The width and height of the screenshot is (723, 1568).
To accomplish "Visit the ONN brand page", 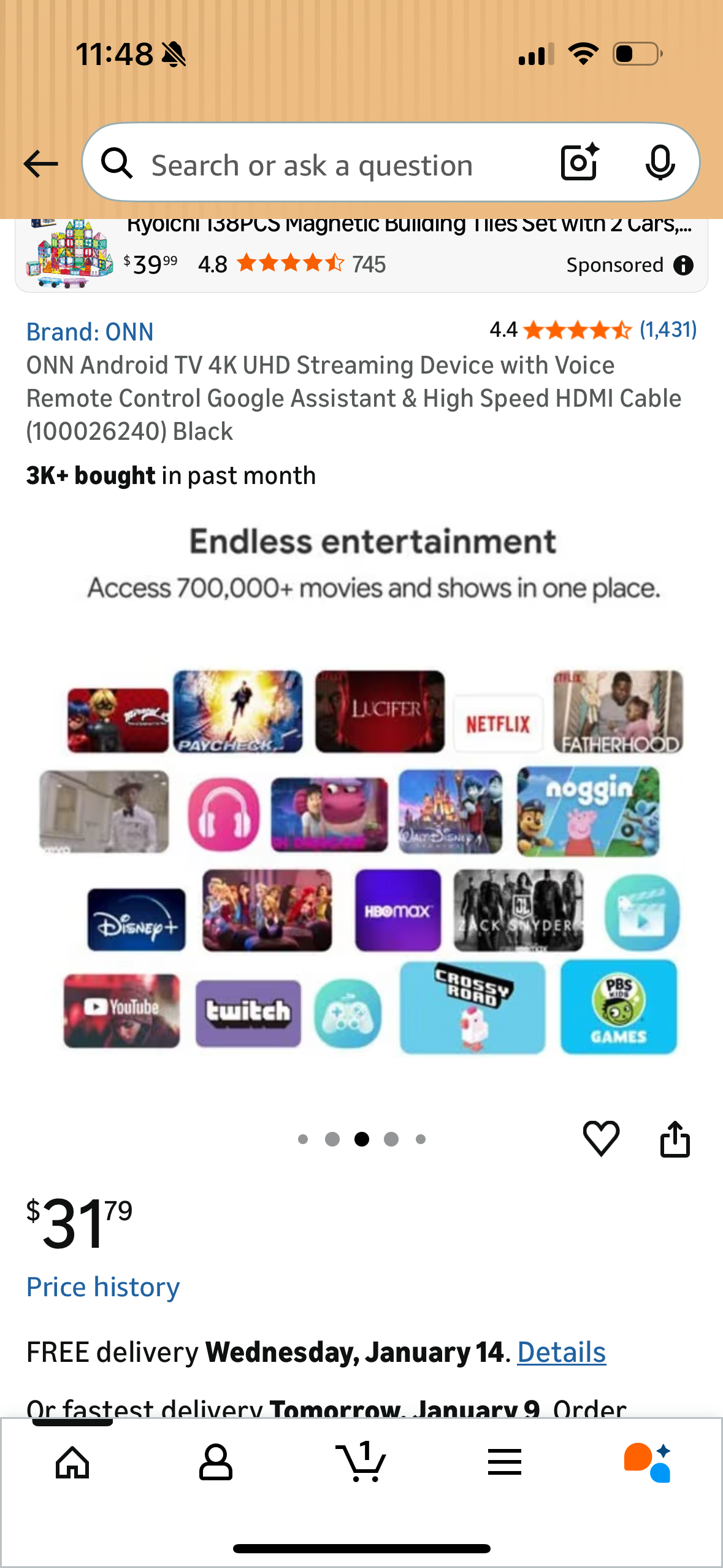I will coord(90,332).
